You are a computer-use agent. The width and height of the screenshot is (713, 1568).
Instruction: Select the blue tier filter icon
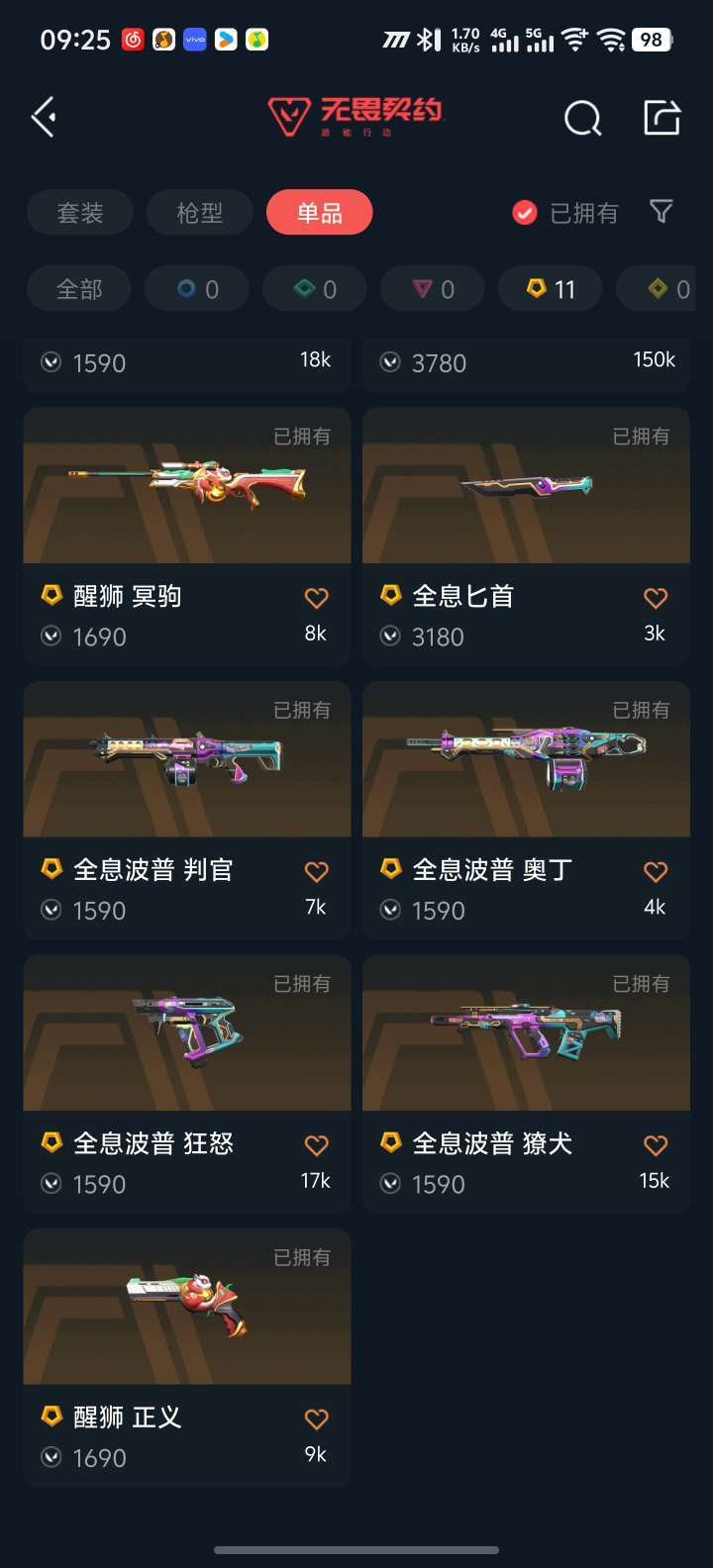point(196,288)
